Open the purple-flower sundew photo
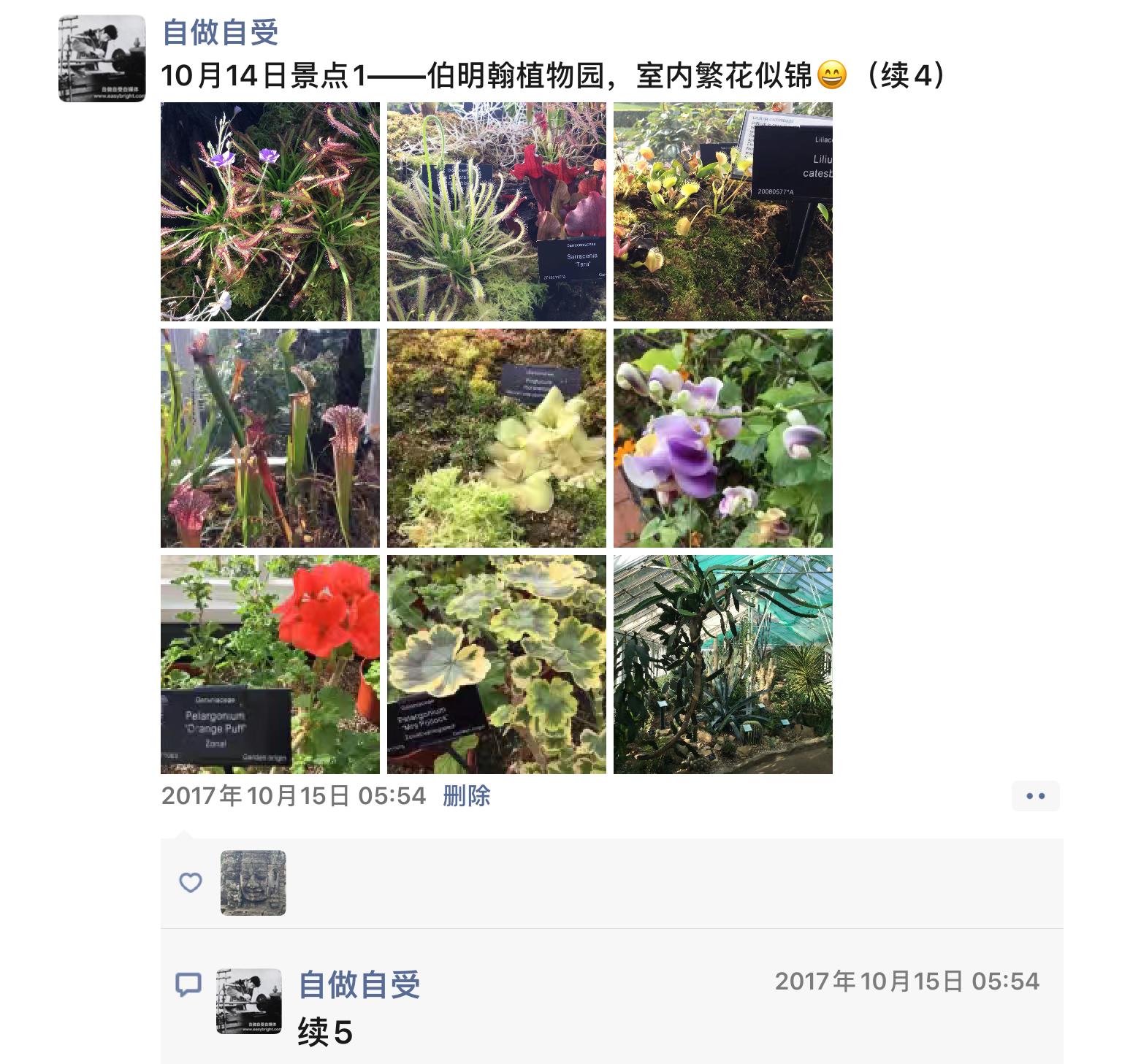Viewport: 1122px width, 1064px height. (x=270, y=212)
